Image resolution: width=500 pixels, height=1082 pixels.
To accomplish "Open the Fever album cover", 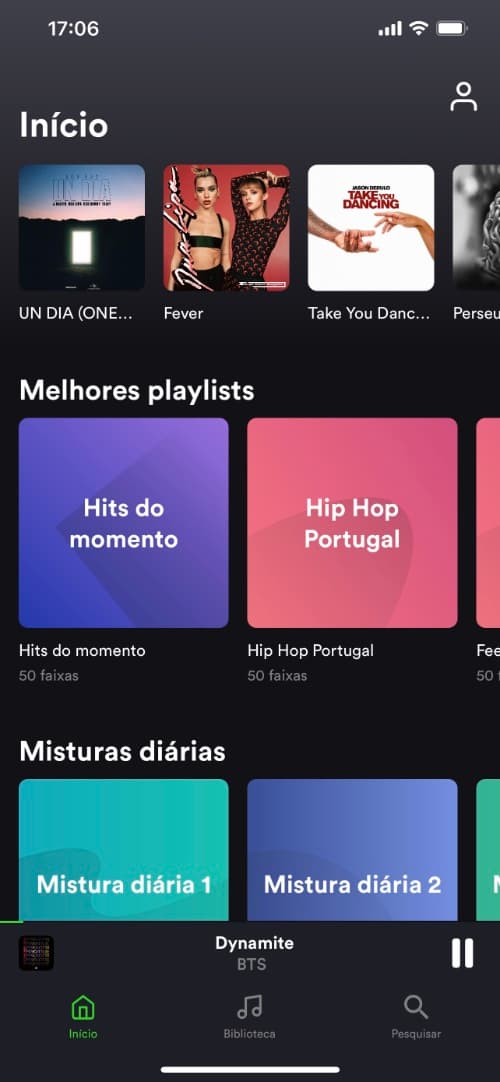I will [226, 228].
